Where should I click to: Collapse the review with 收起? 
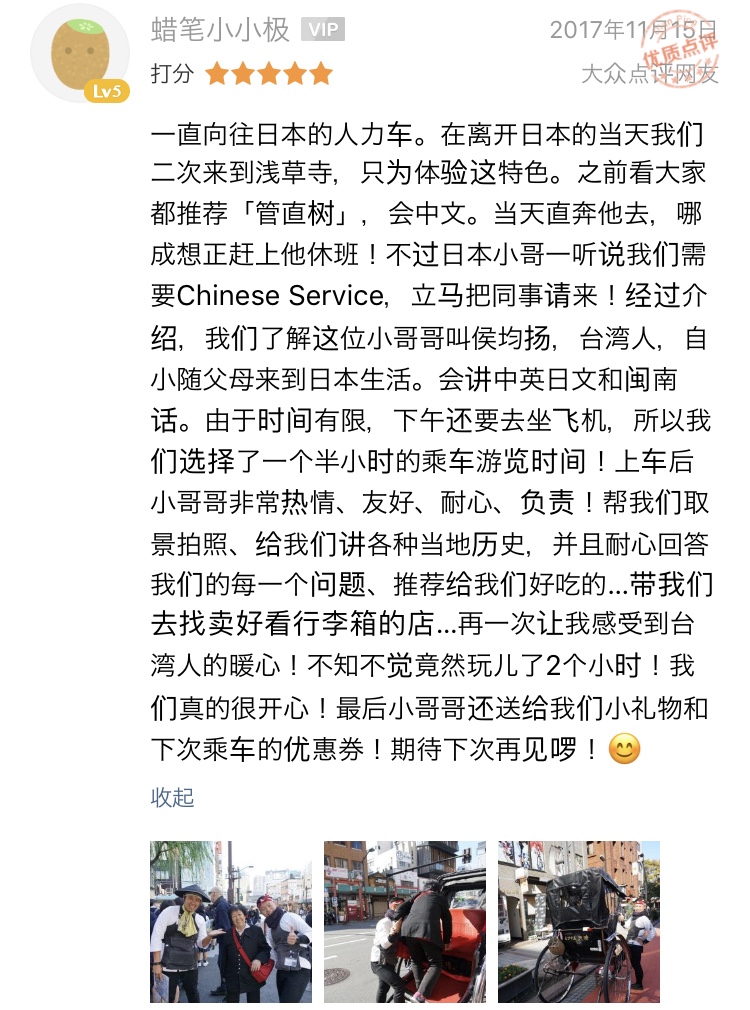pyautogui.click(x=172, y=797)
